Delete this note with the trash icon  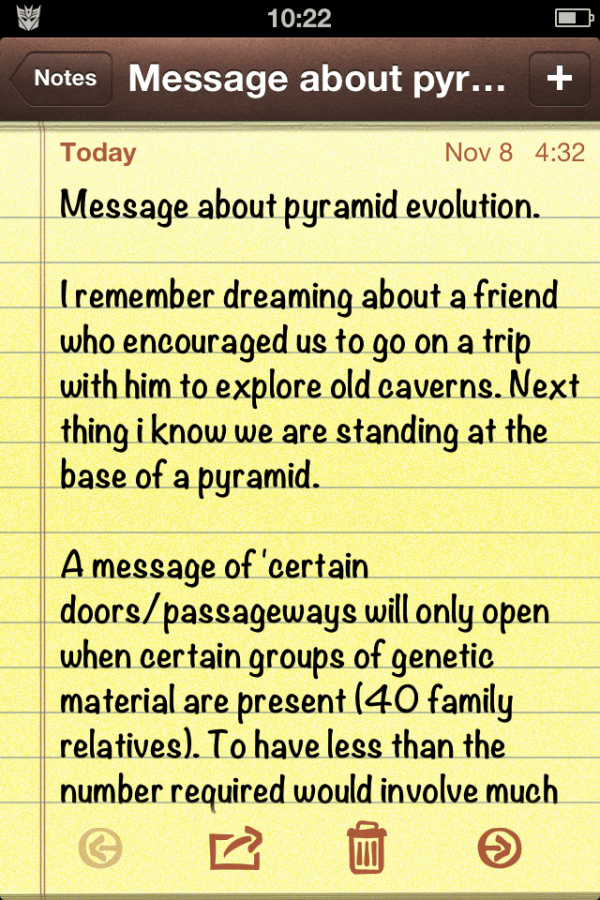(x=366, y=849)
